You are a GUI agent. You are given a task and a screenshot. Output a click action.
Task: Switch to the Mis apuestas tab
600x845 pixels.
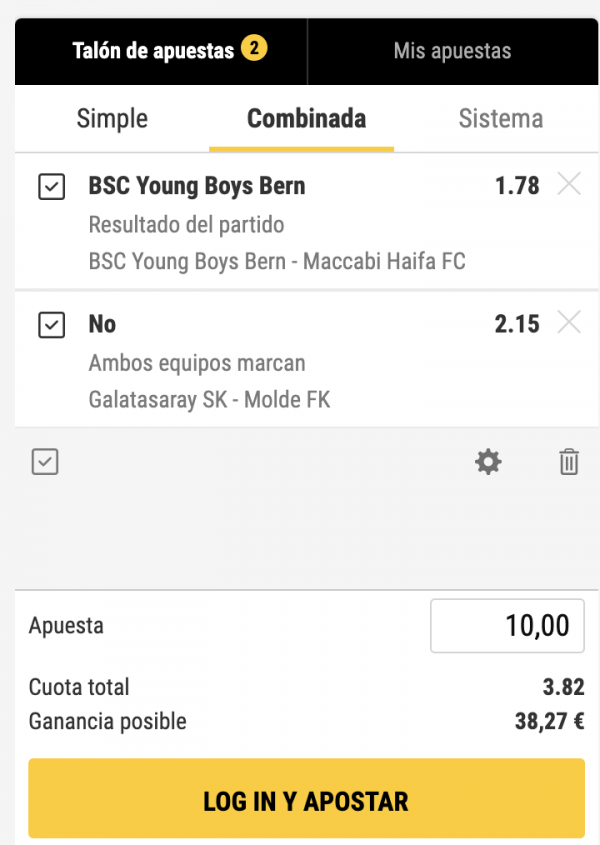point(452,51)
